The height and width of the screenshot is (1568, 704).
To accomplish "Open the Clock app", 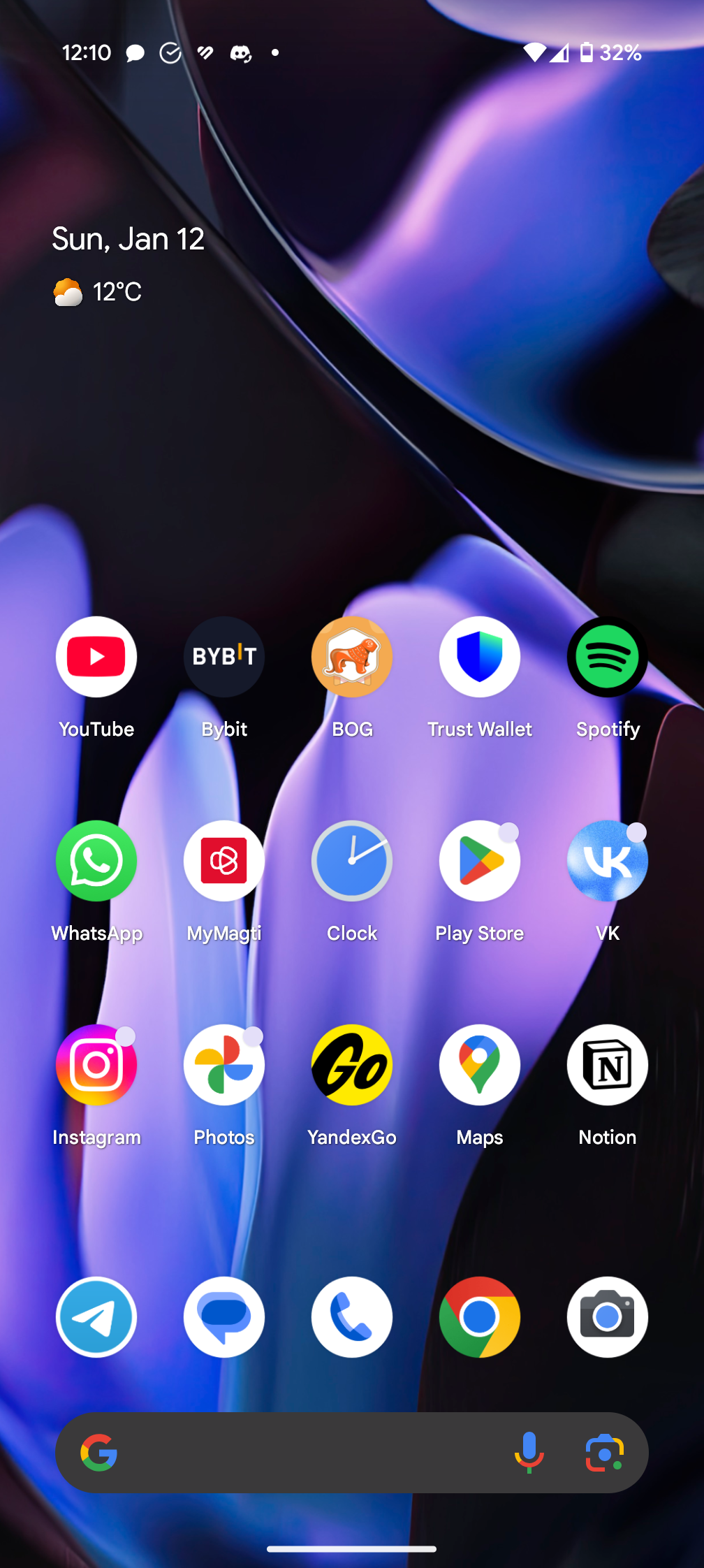I will [352, 861].
